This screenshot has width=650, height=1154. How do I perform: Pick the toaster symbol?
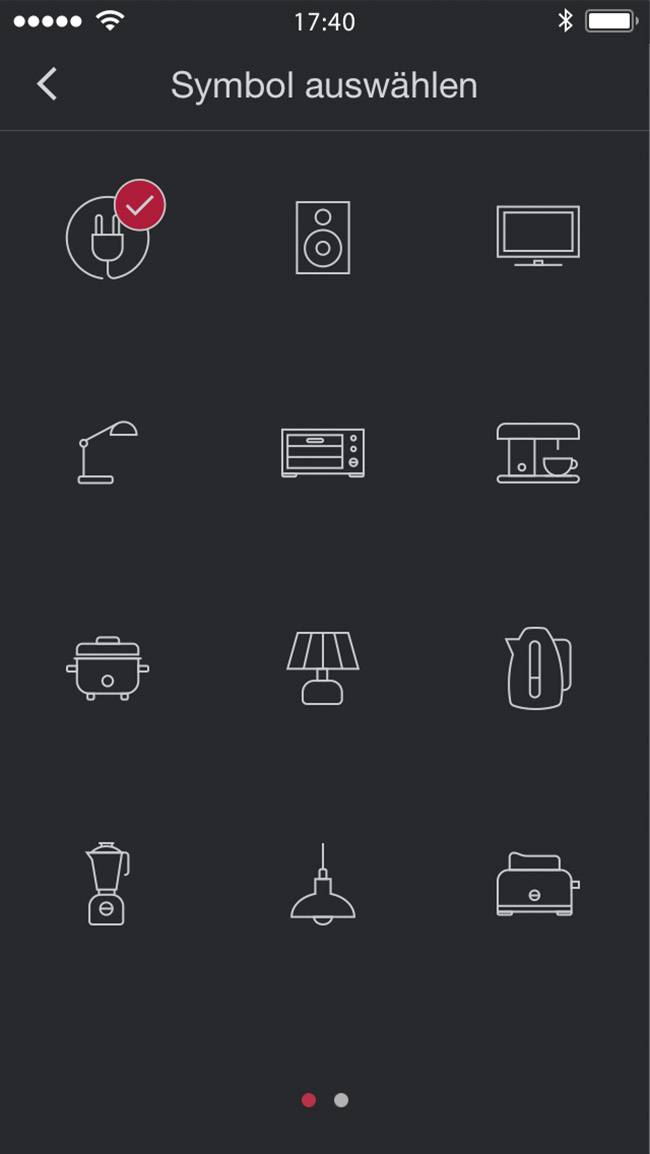tap(538, 883)
